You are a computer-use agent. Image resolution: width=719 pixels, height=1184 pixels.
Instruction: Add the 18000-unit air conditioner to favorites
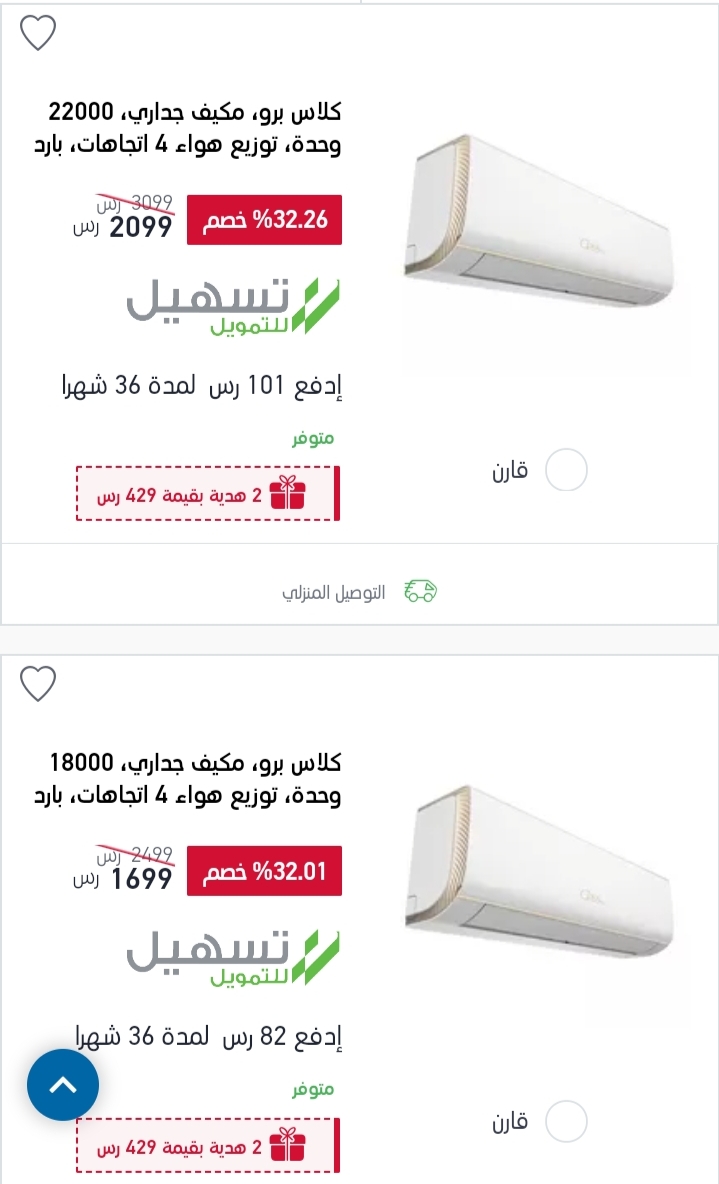pos(38,683)
